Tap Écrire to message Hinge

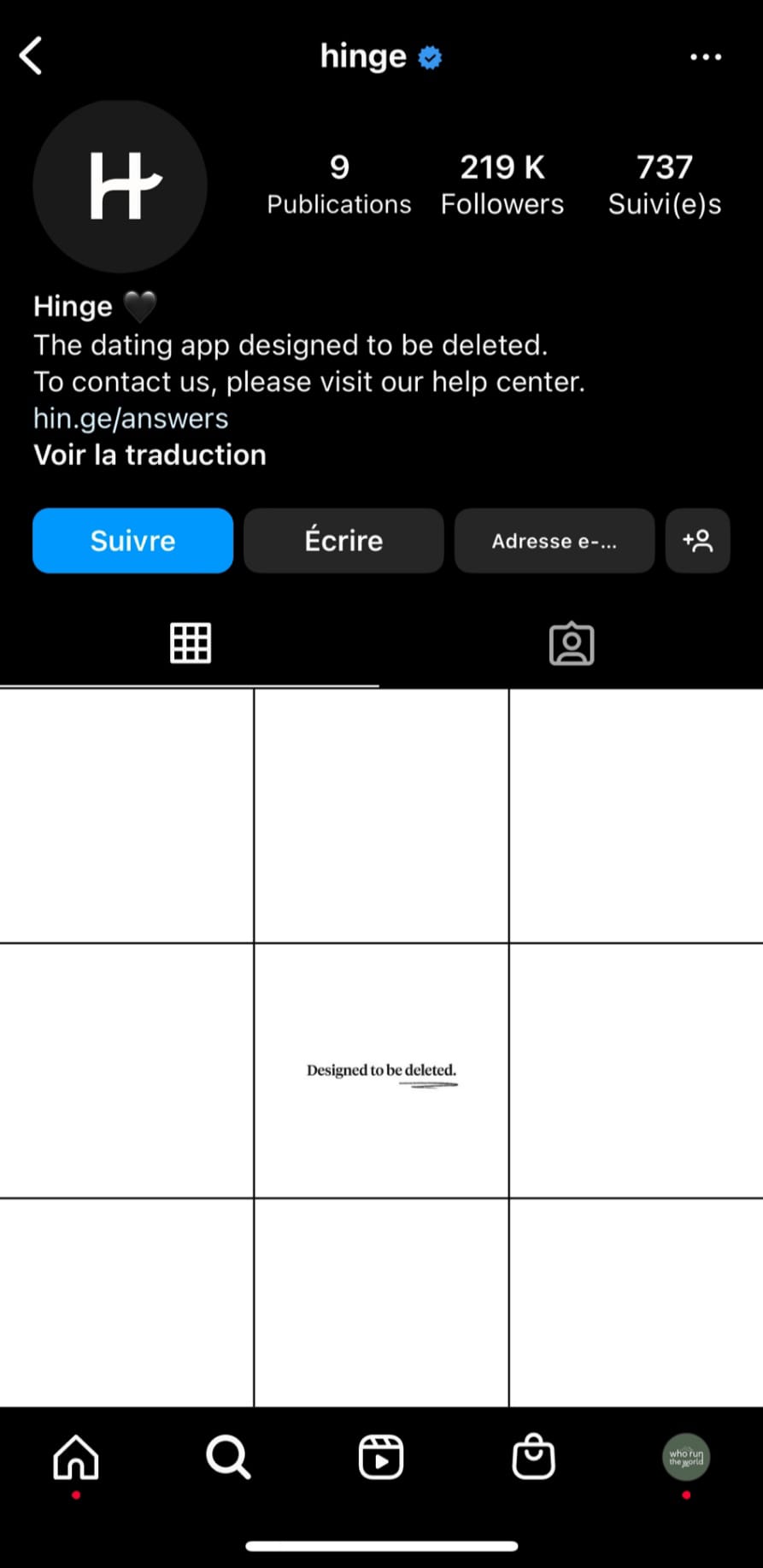click(343, 541)
